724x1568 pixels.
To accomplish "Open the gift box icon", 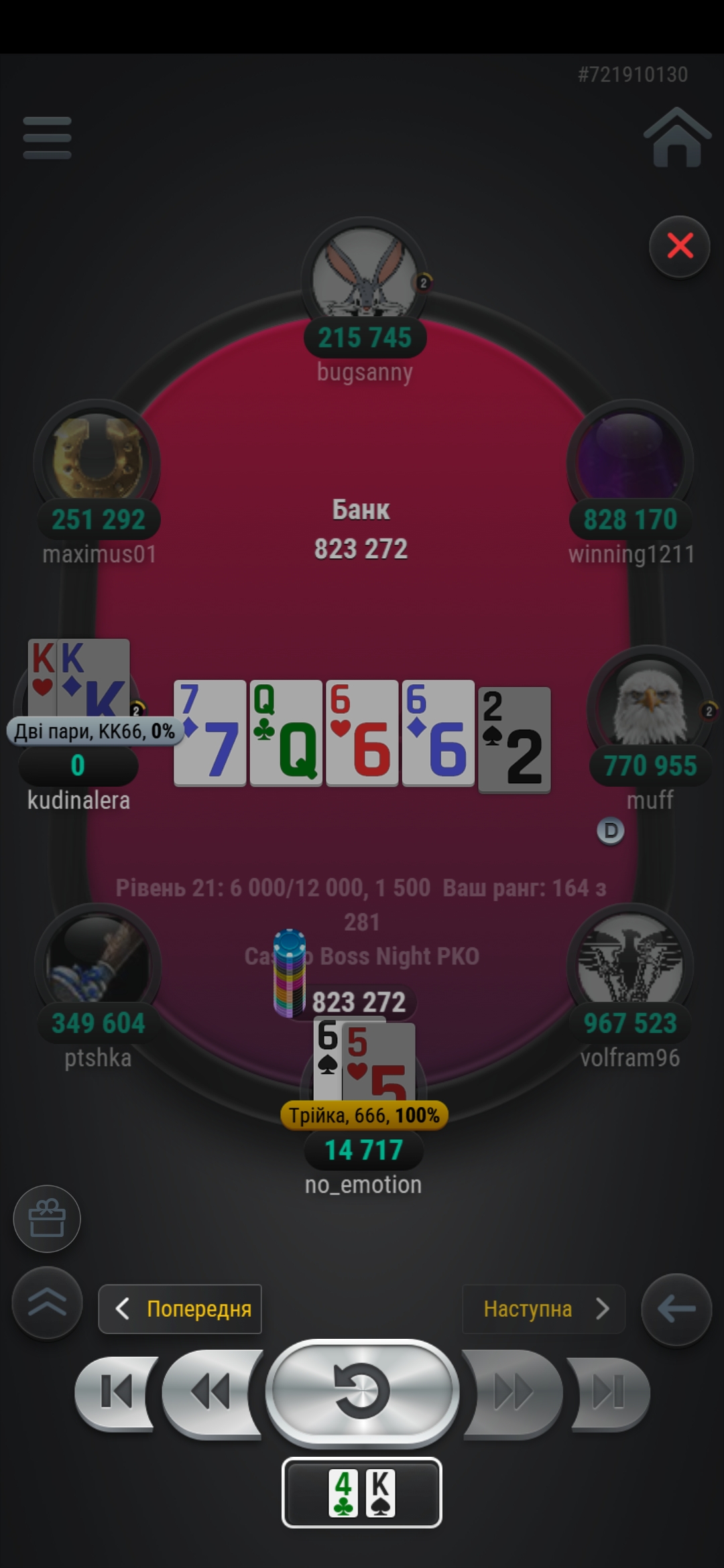I will [47, 1219].
